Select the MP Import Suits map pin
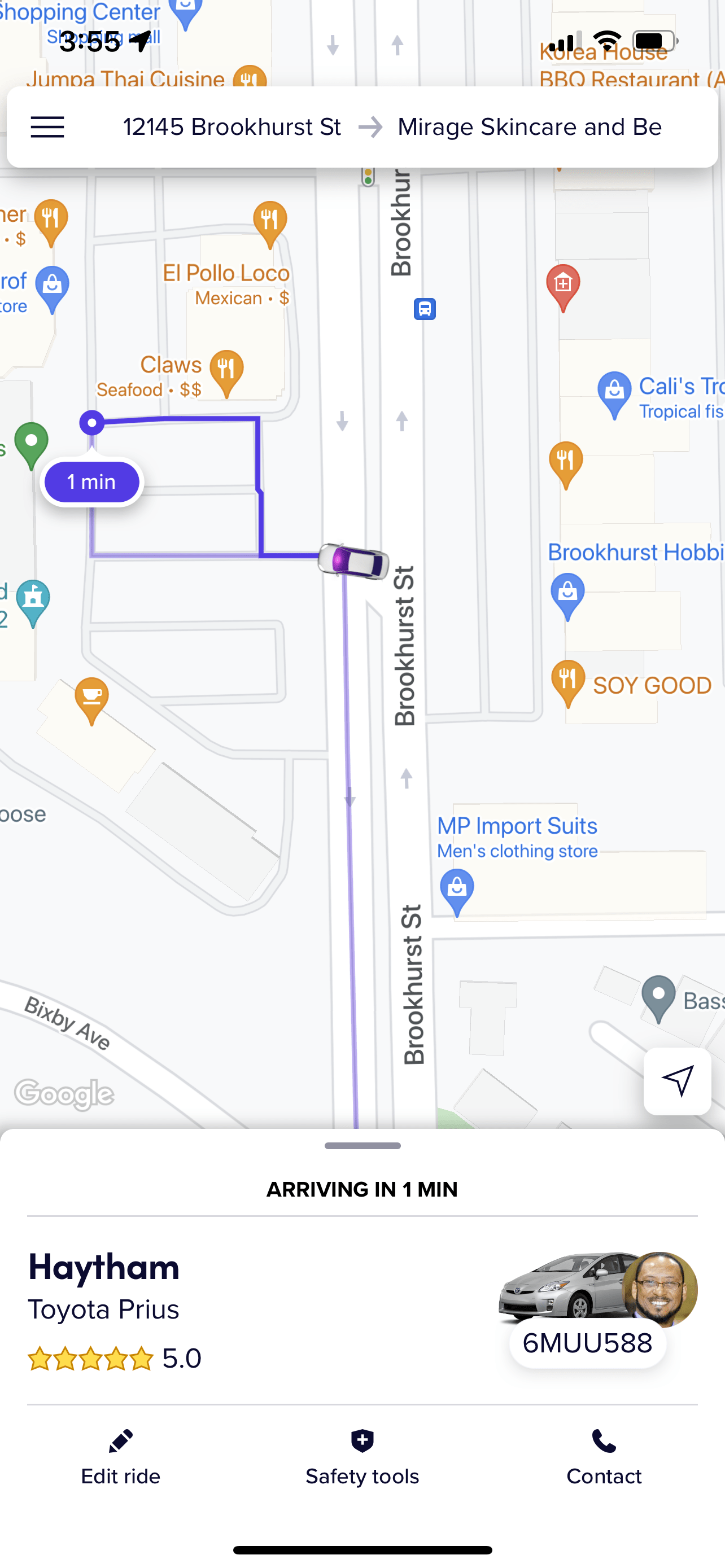Viewport: 725px width, 1568px height. pos(457,892)
